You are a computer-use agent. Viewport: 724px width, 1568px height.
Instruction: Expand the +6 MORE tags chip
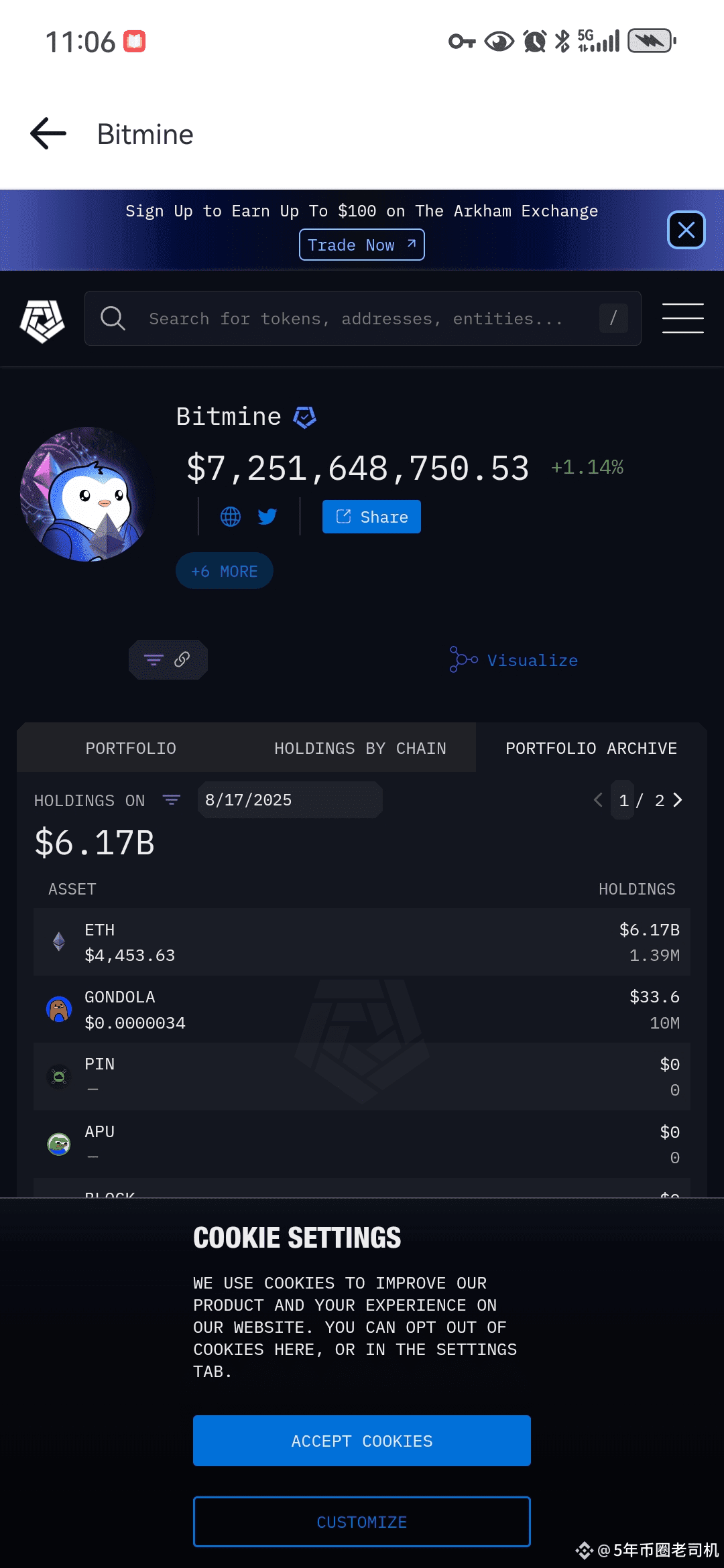tap(224, 571)
